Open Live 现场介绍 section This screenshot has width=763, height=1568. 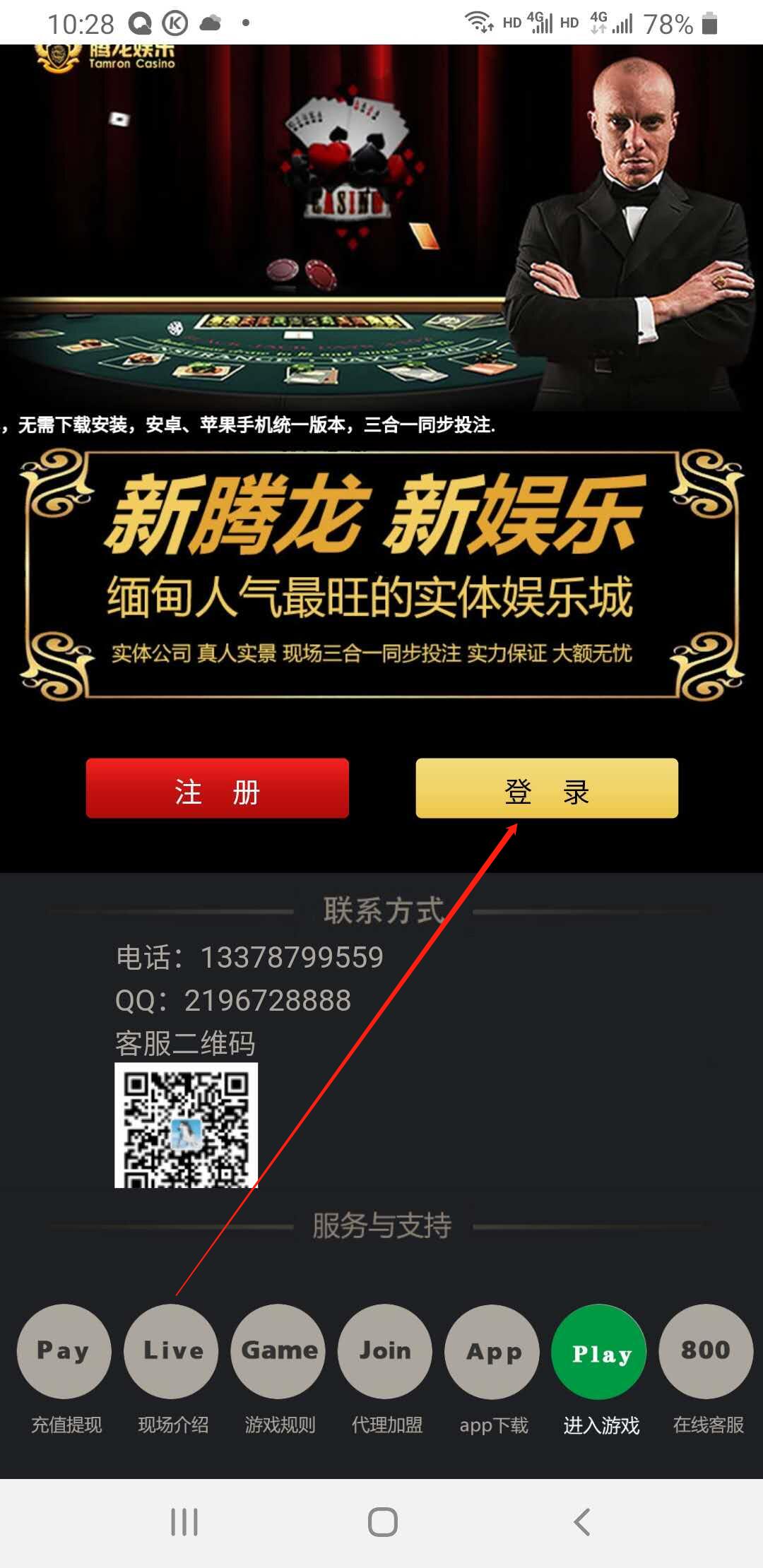(172, 1351)
